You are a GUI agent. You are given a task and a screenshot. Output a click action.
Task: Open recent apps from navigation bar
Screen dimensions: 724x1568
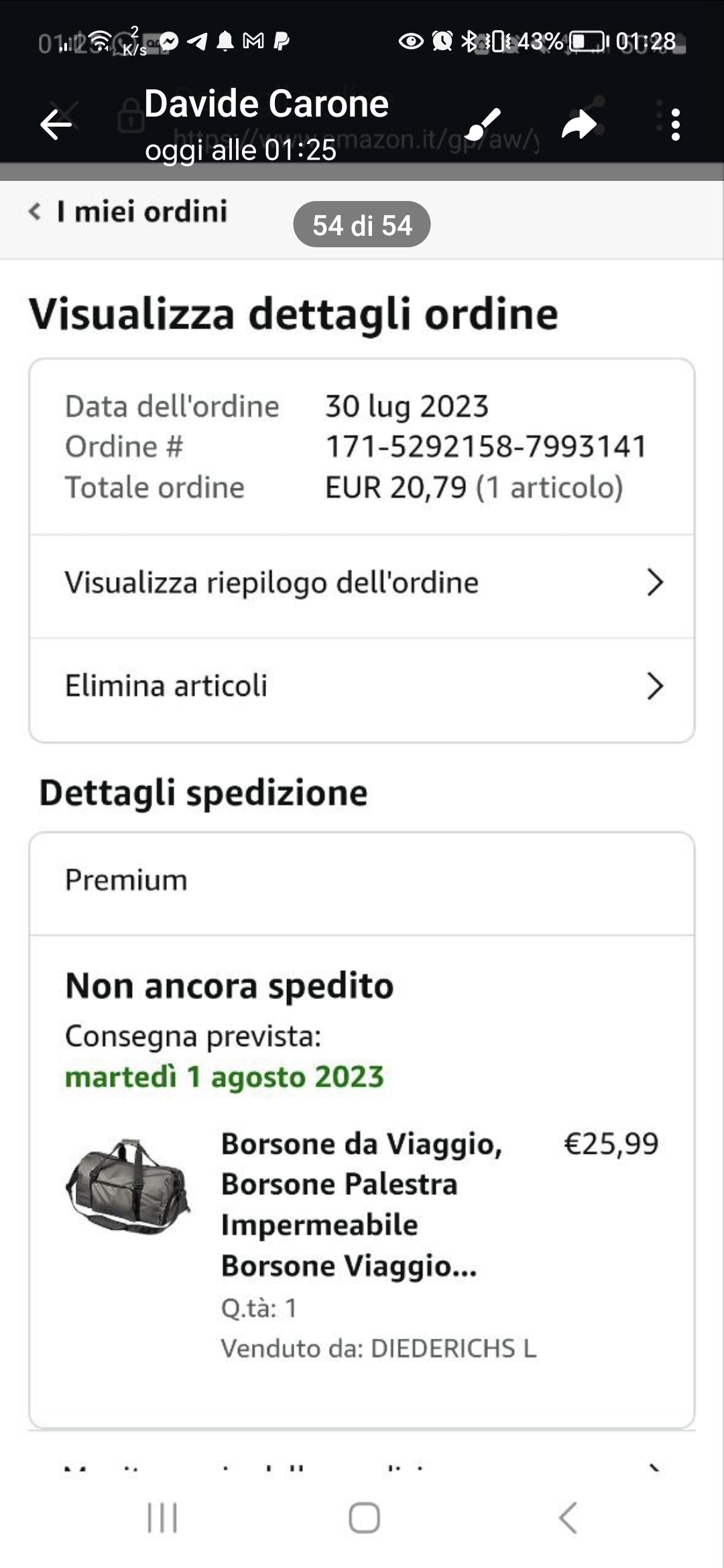tap(162, 1518)
